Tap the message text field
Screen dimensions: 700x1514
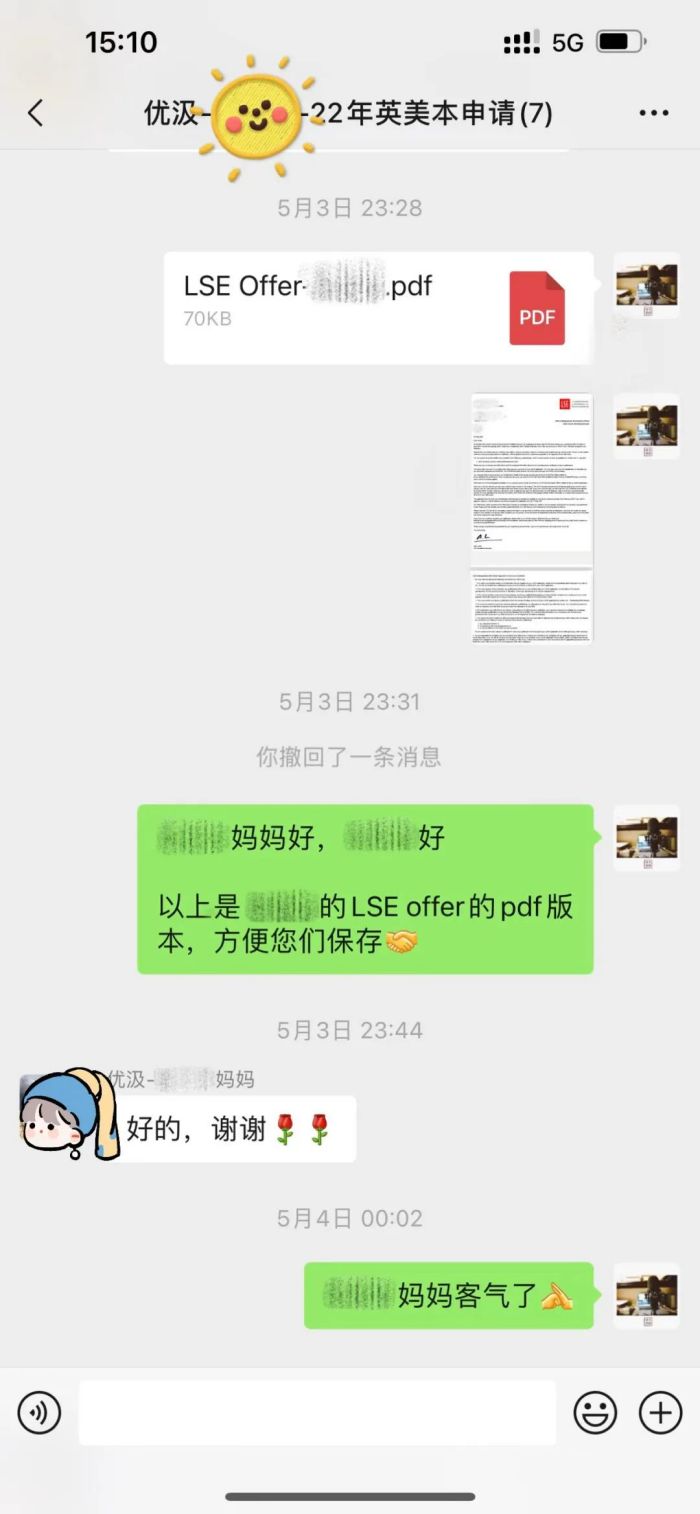317,1412
